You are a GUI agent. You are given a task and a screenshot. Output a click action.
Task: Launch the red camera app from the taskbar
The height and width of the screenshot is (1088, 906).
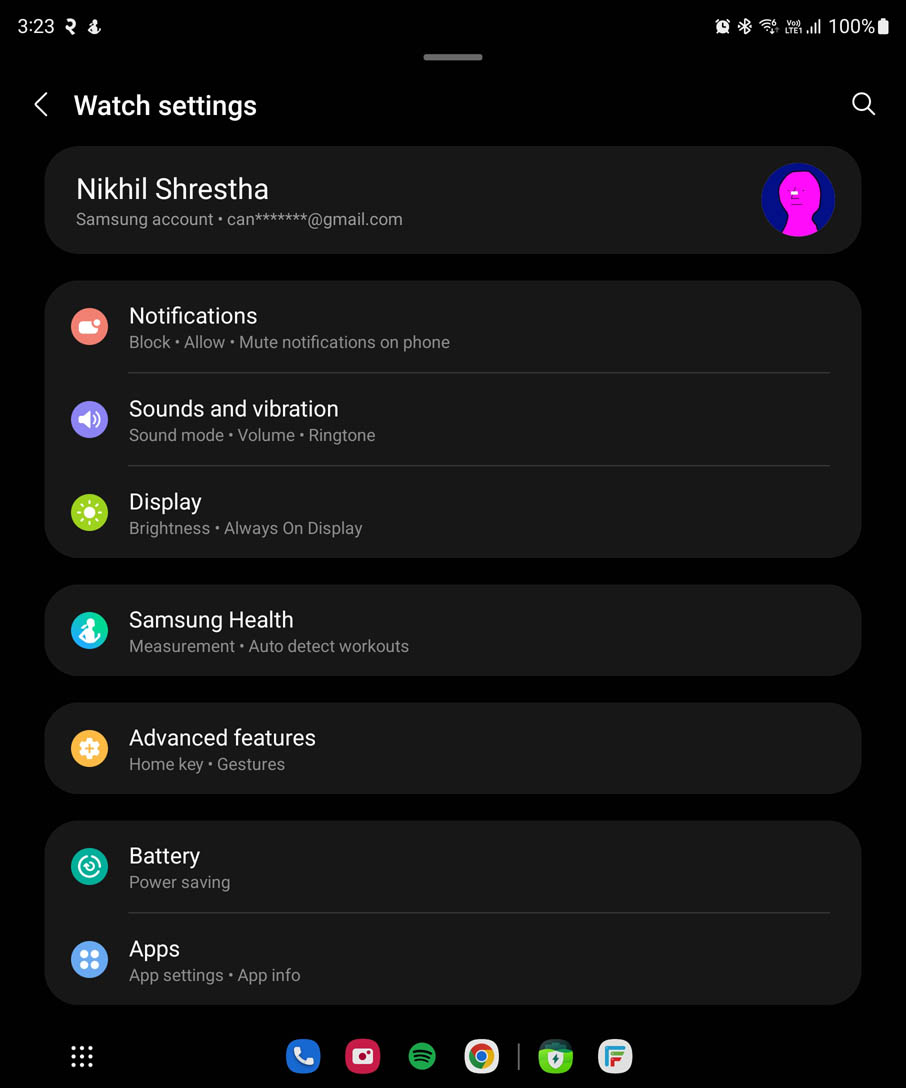coord(362,1056)
